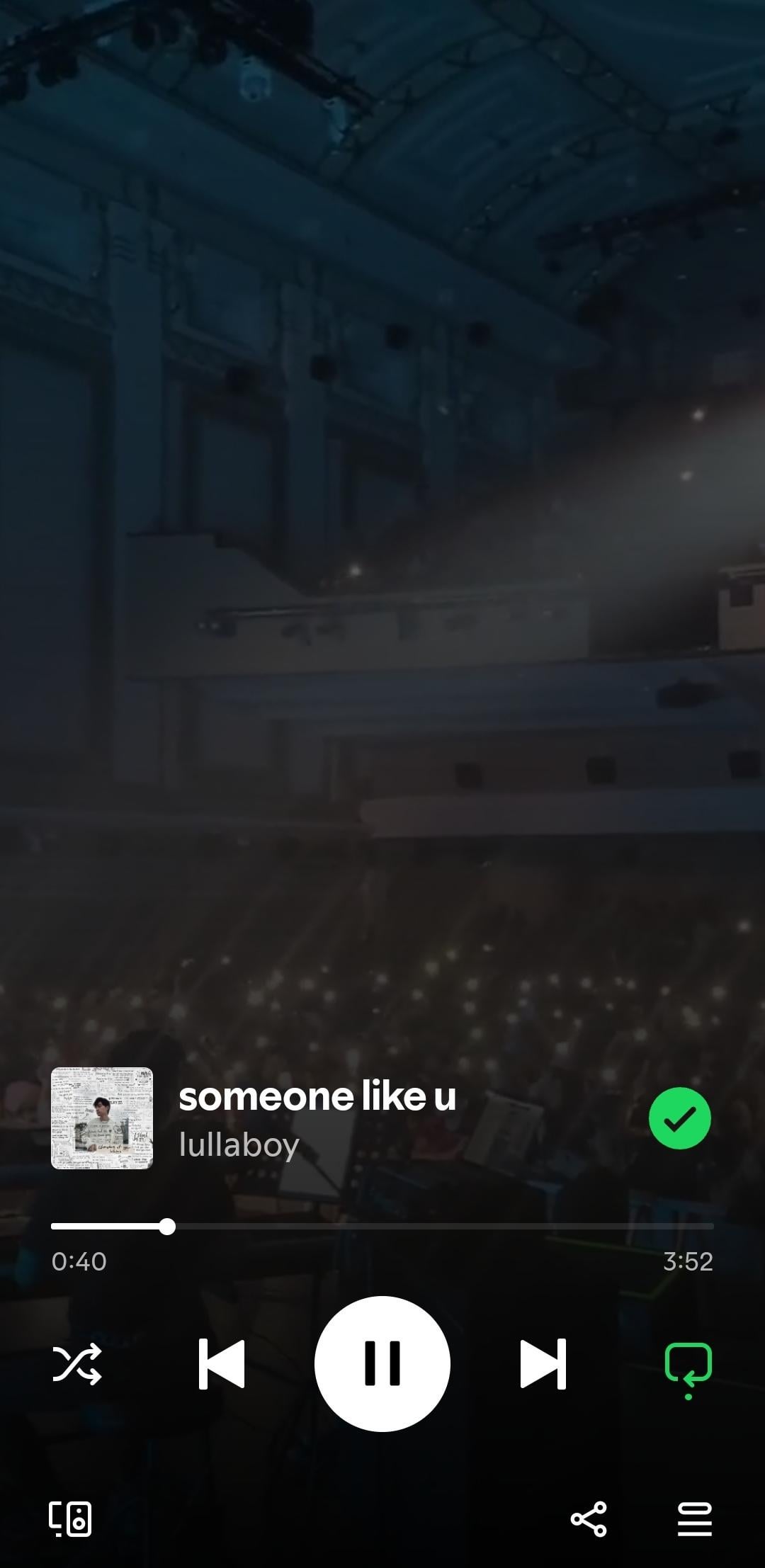765x1568 pixels.
Task: Remove someone like u from liked songs
Action: [x=679, y=1118]
